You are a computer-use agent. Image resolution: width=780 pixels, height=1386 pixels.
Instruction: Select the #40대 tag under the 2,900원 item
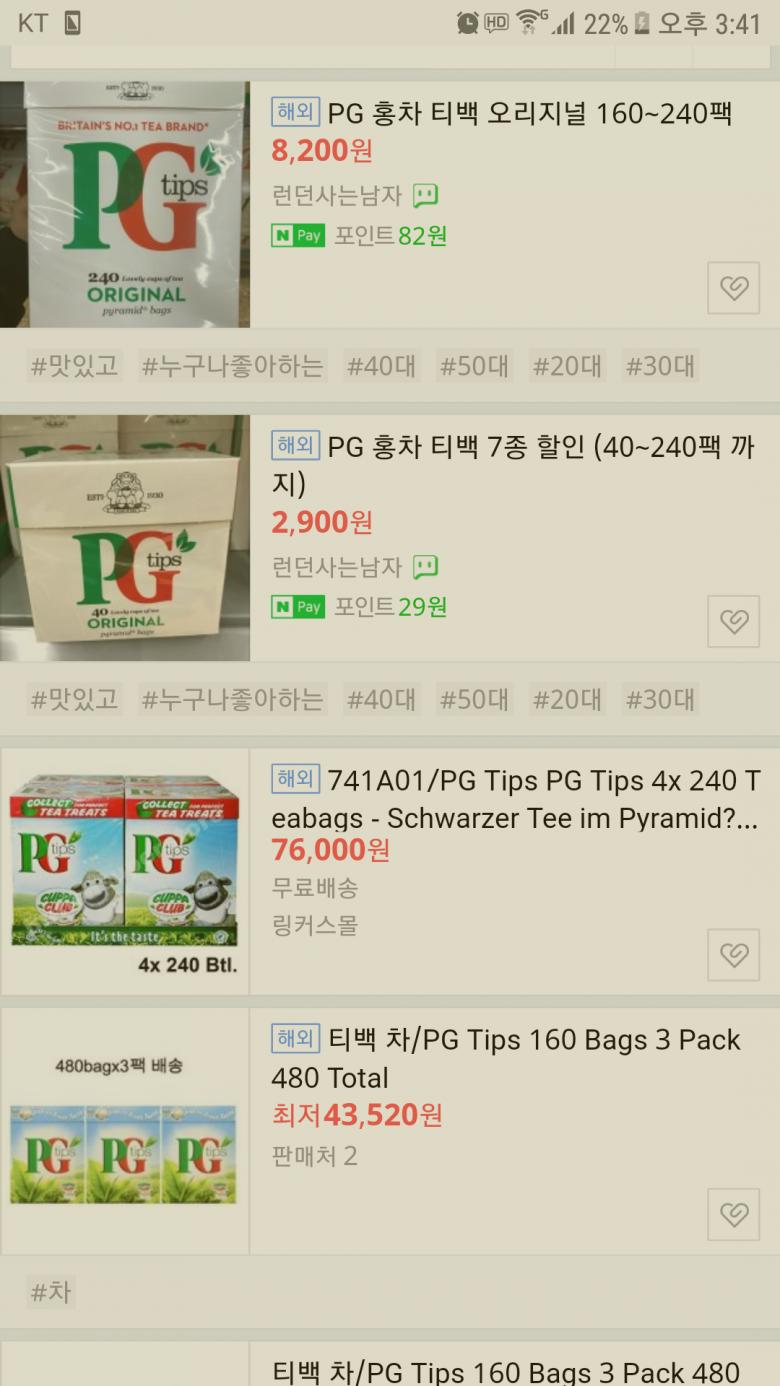point(381,699)
